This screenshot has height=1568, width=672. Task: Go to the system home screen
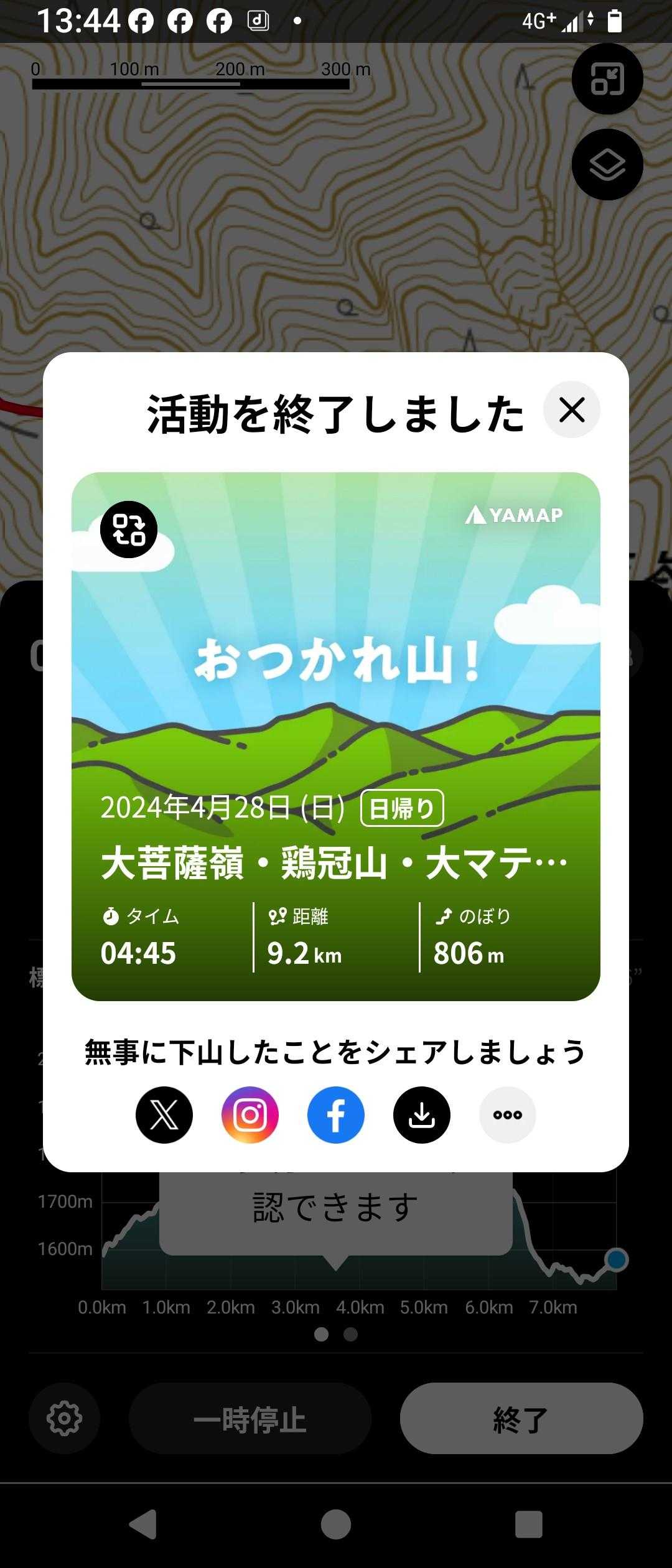(336, 1525)
